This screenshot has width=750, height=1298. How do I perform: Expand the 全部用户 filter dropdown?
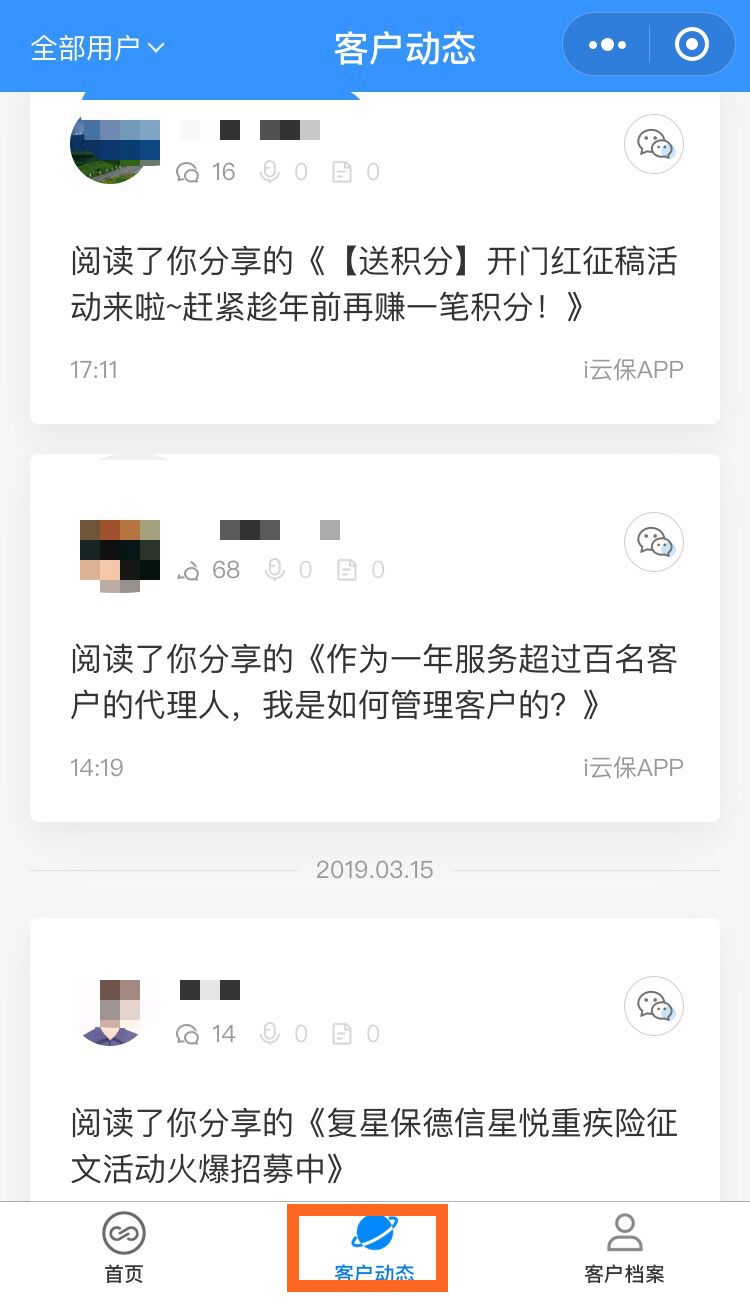[x=97, y=47]
